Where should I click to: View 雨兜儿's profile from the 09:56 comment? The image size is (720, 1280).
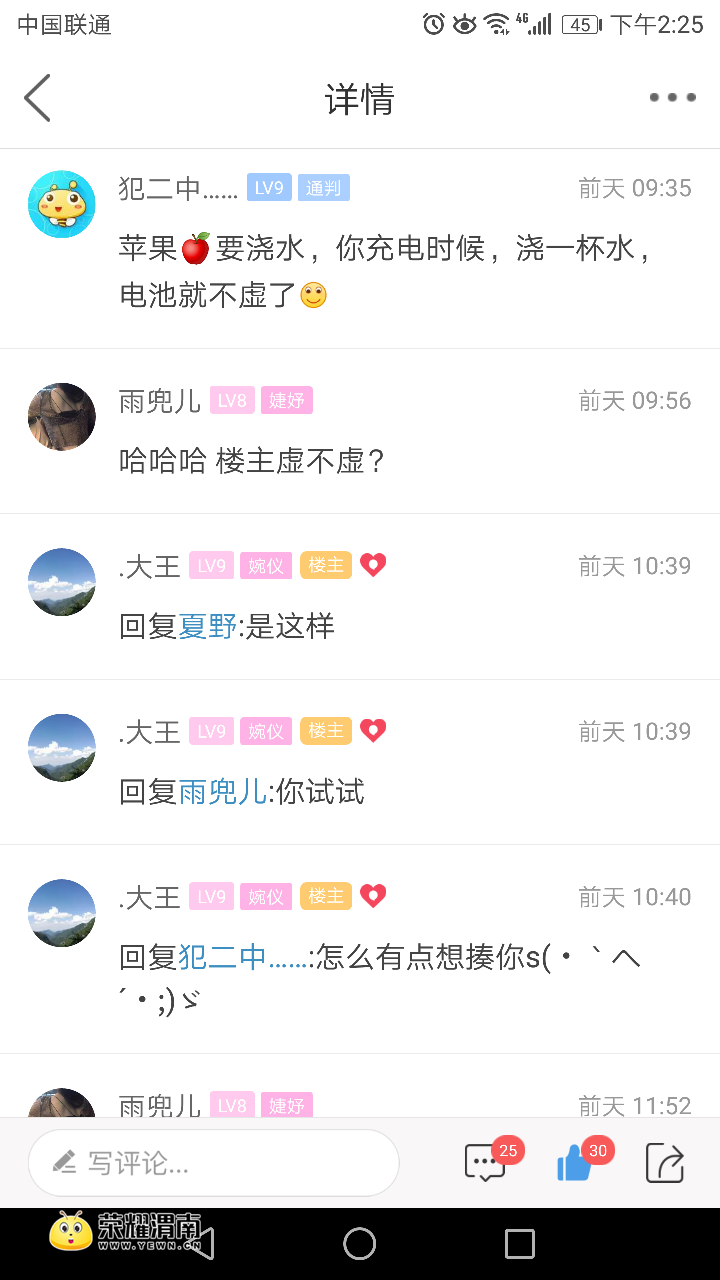[x=62, y=416]
